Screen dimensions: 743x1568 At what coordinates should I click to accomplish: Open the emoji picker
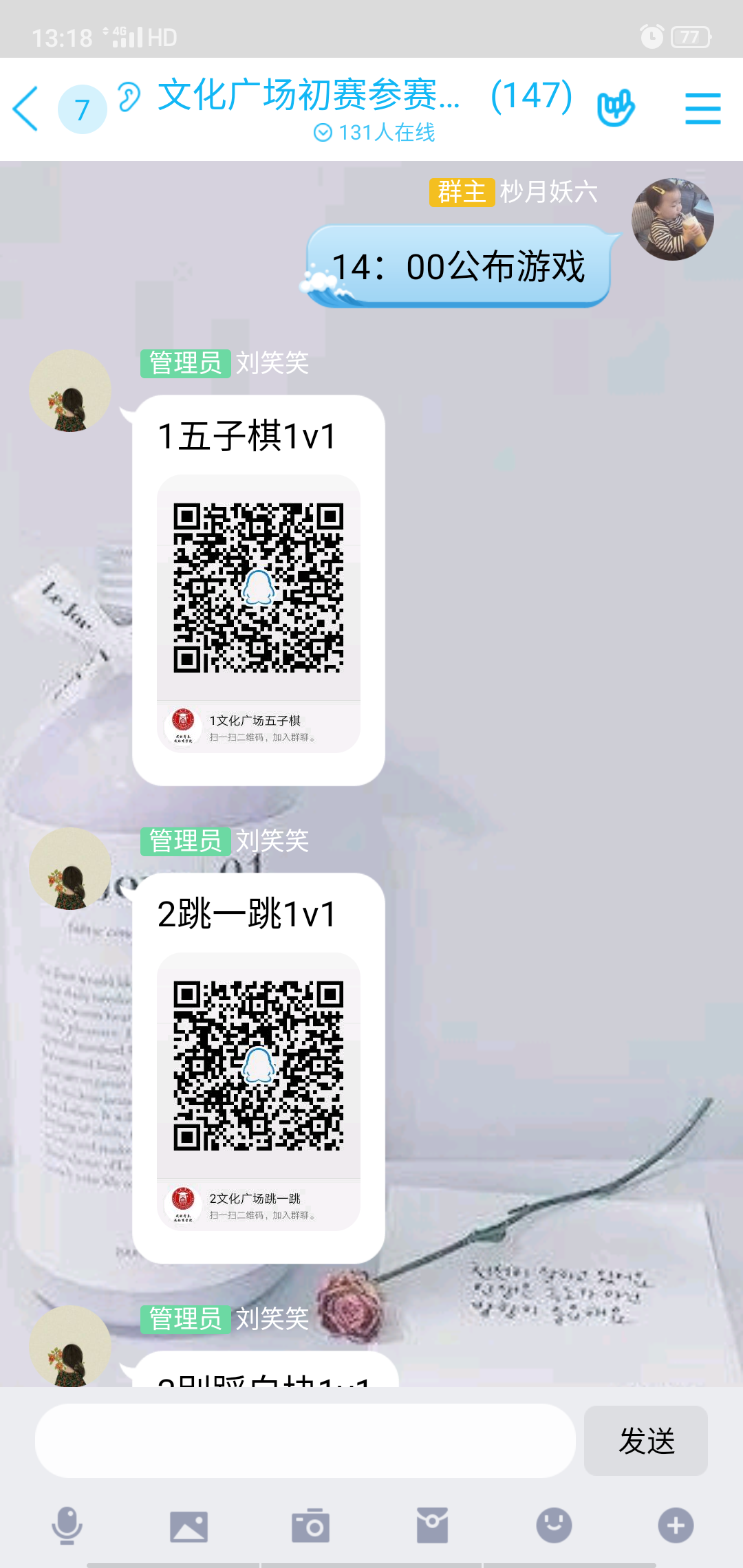coord(554,1525)
